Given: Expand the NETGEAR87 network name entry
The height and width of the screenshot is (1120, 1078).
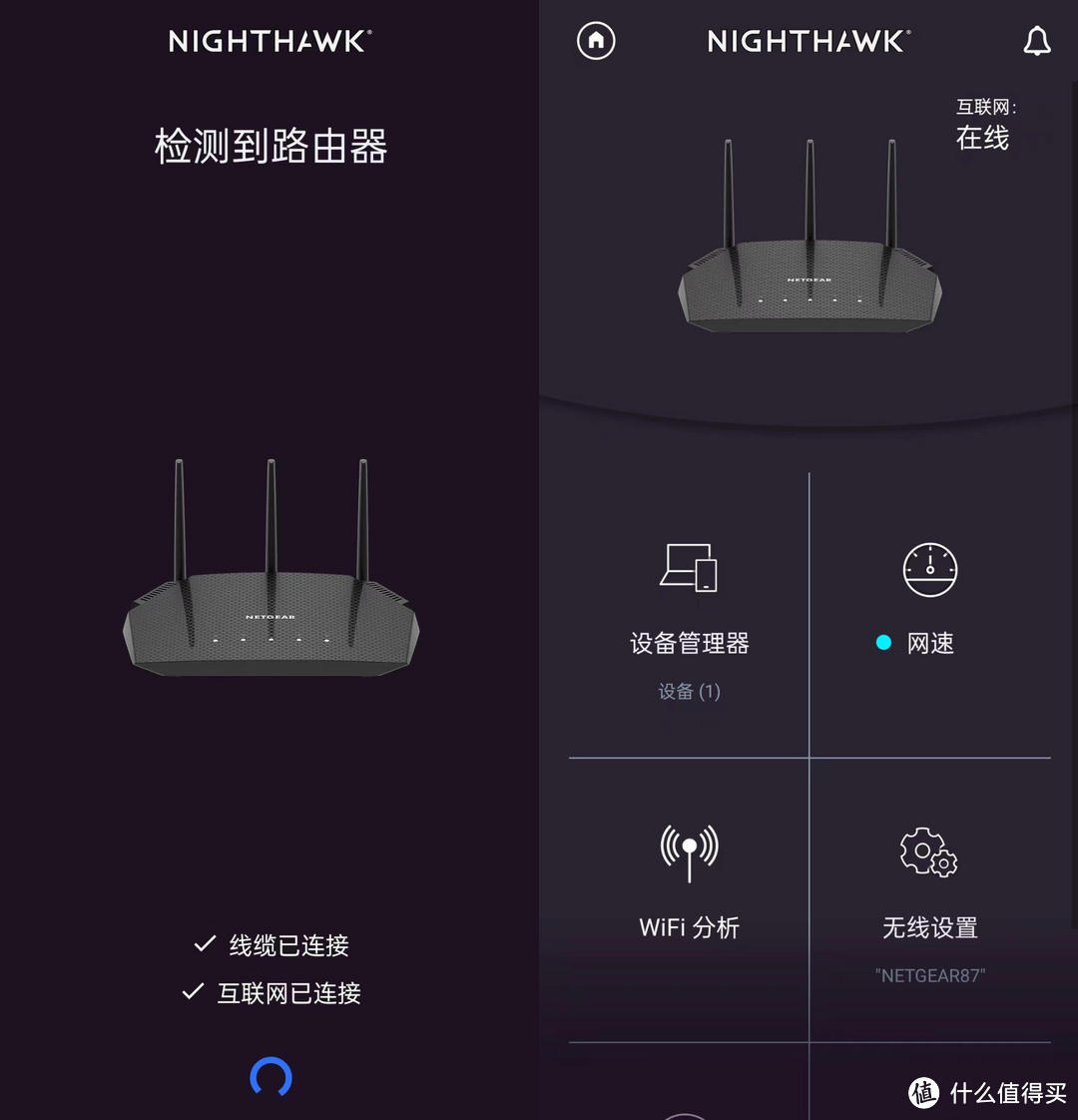Looking at the screenshot, I should pyautogui.click(x=930, y=975).
